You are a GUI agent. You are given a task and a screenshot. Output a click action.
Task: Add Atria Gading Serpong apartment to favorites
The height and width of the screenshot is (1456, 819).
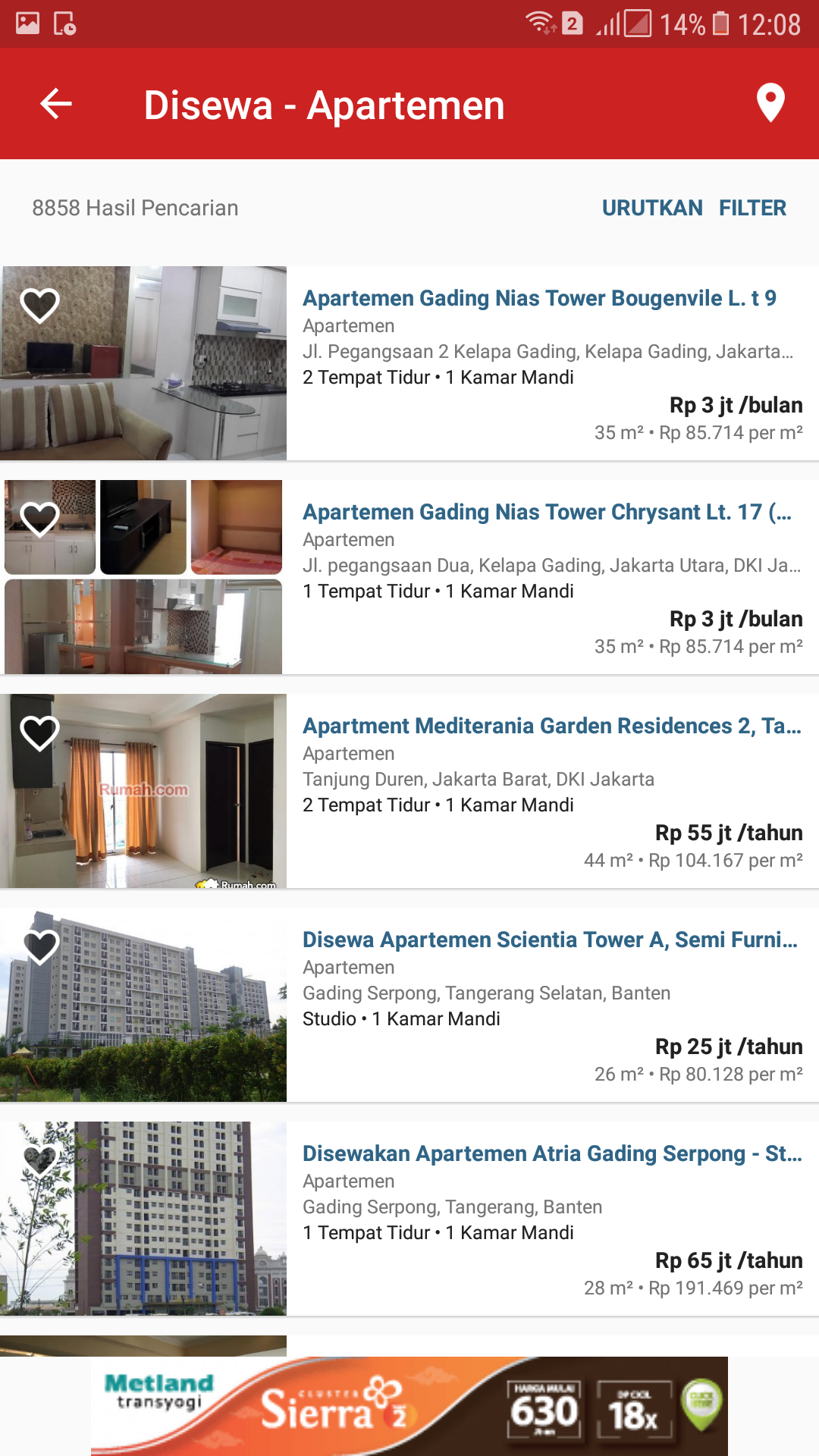39,1161
